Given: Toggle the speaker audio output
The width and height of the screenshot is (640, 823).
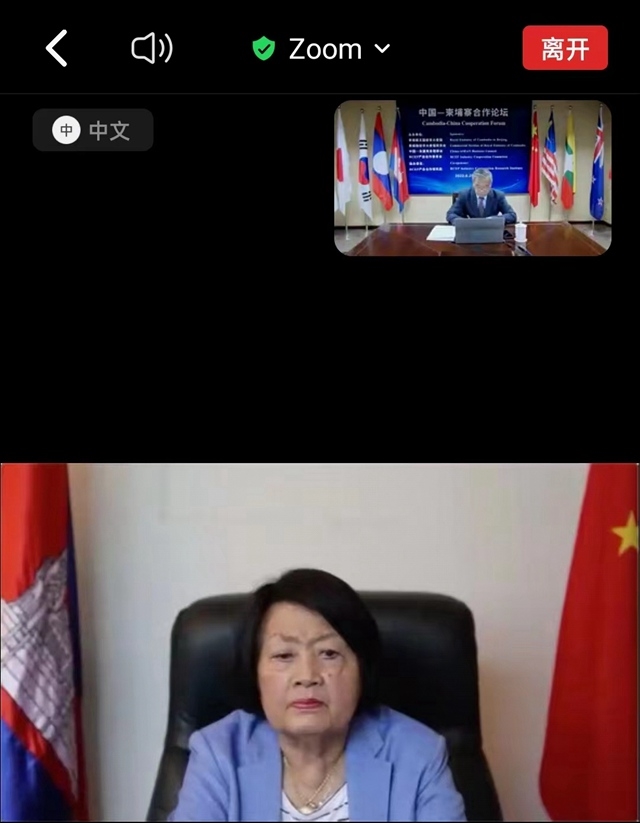Looking at the screenshot, I should tap(152, 48).
